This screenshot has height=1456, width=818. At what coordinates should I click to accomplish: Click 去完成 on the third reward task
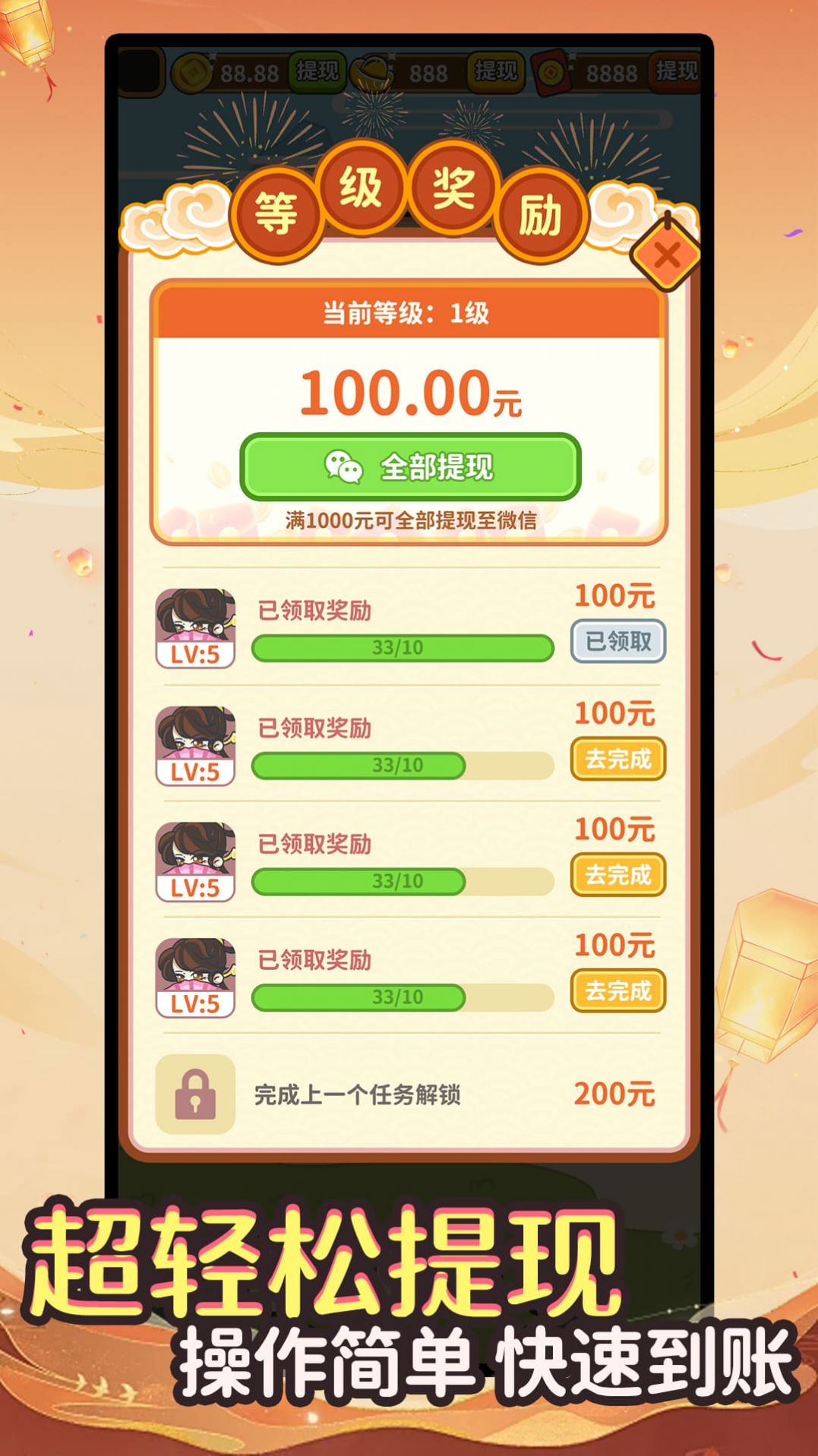tap(618, 874)
